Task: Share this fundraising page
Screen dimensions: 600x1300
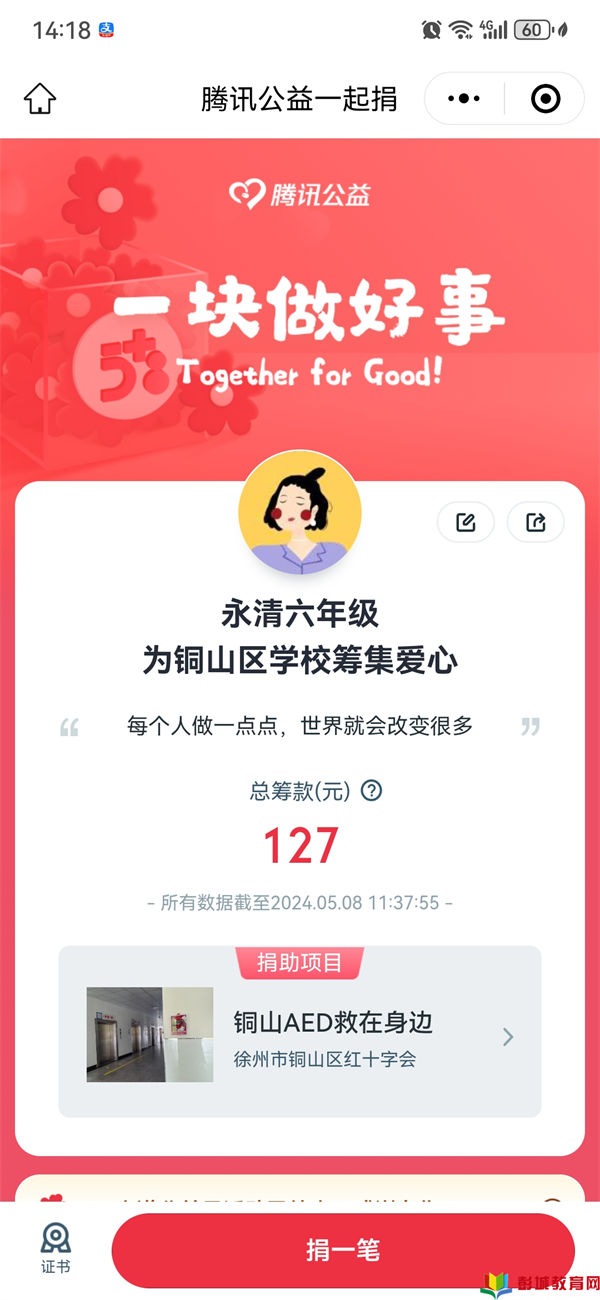Action: (535, 522)
